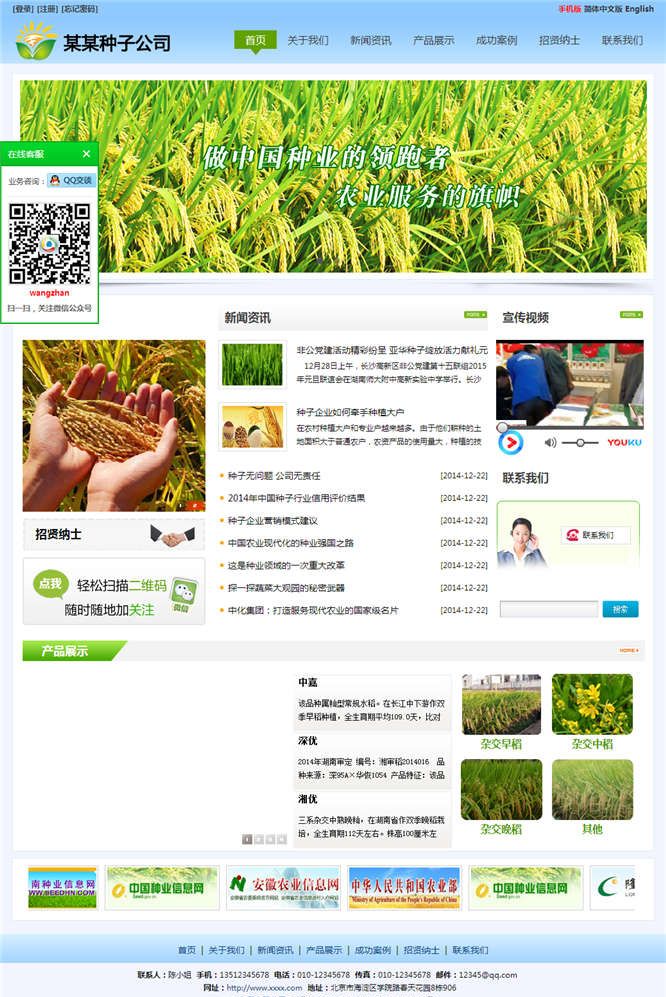Viewport: 666px width, 997px height.
Task: Open the 注册 link
Action: click(x=48, y=9)
